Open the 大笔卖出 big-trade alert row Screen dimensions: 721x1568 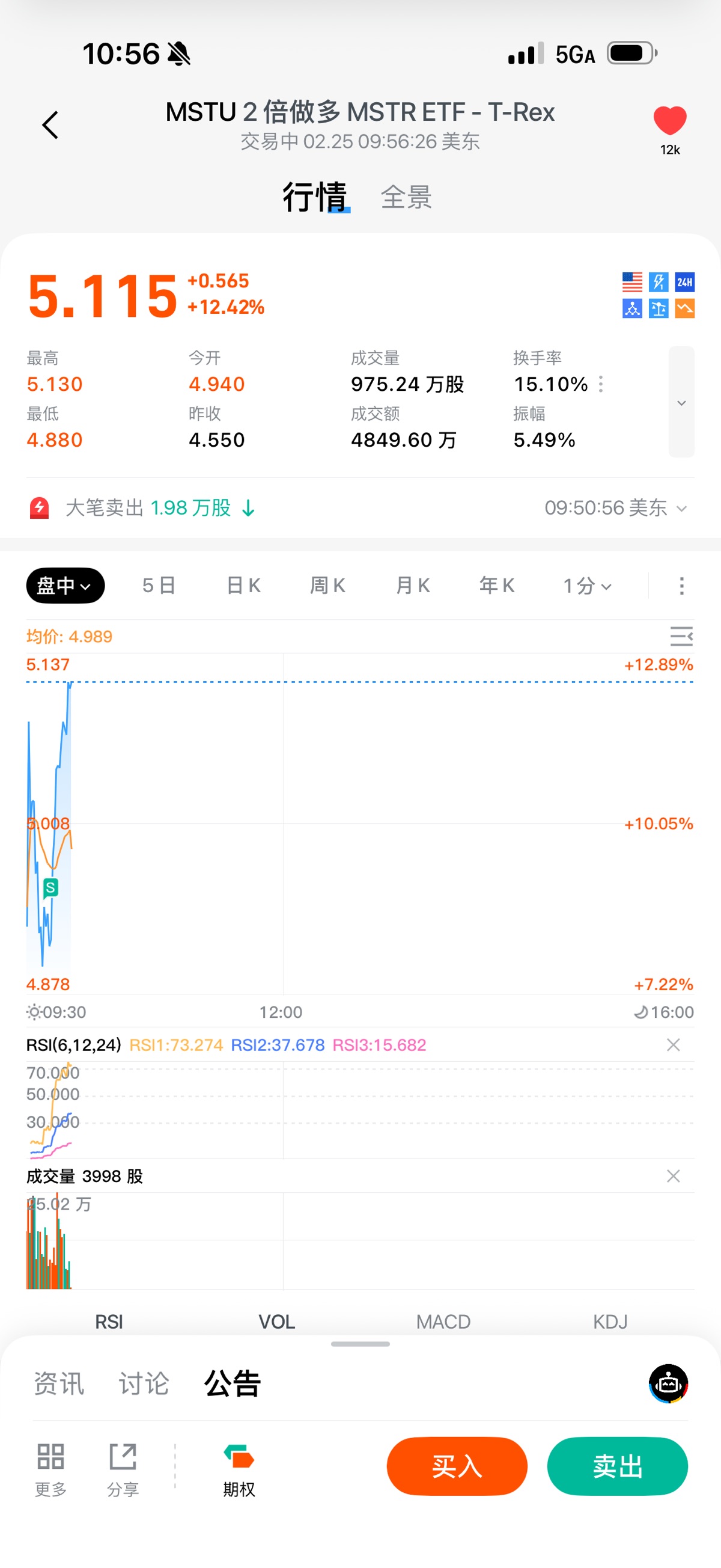359,507
